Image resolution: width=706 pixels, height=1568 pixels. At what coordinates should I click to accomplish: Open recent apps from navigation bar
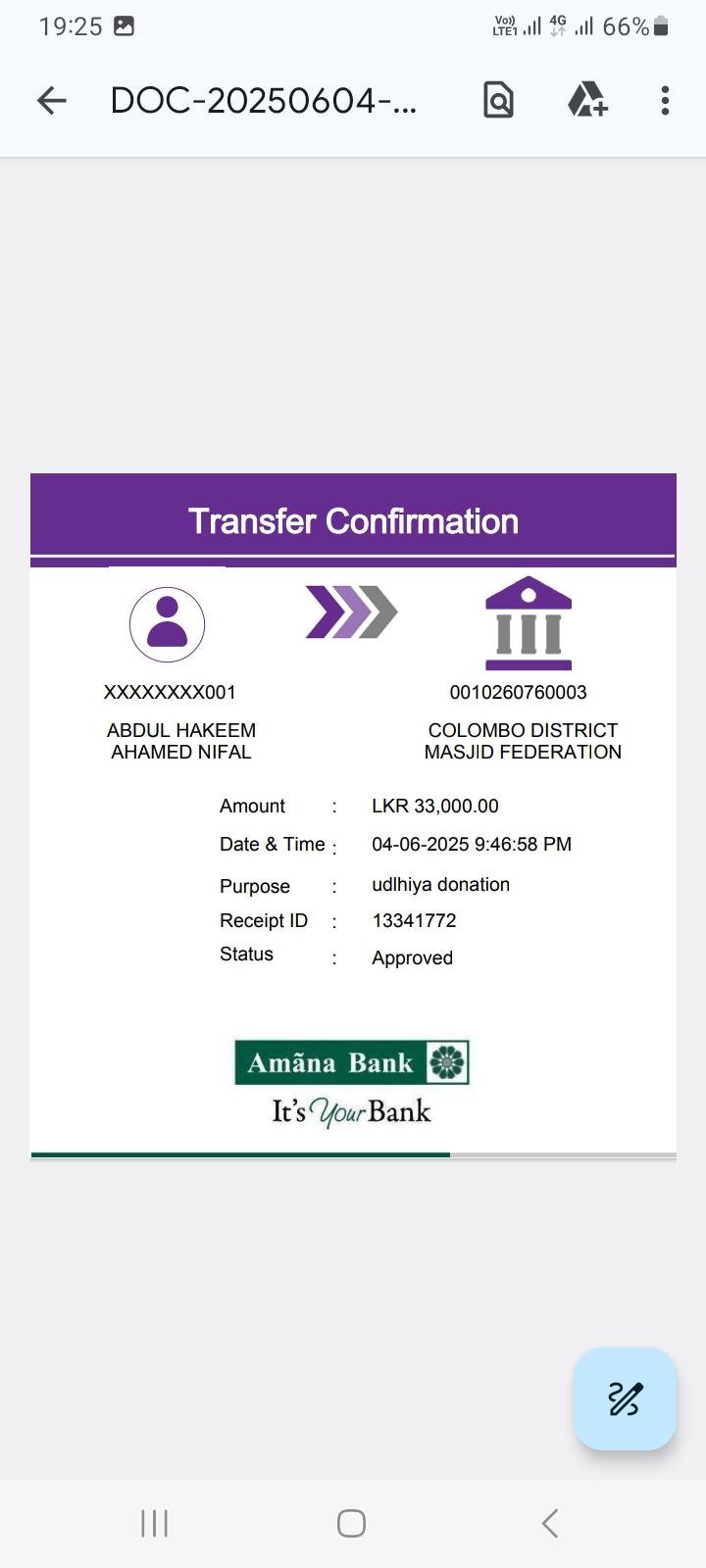[x=155, y=1523]
